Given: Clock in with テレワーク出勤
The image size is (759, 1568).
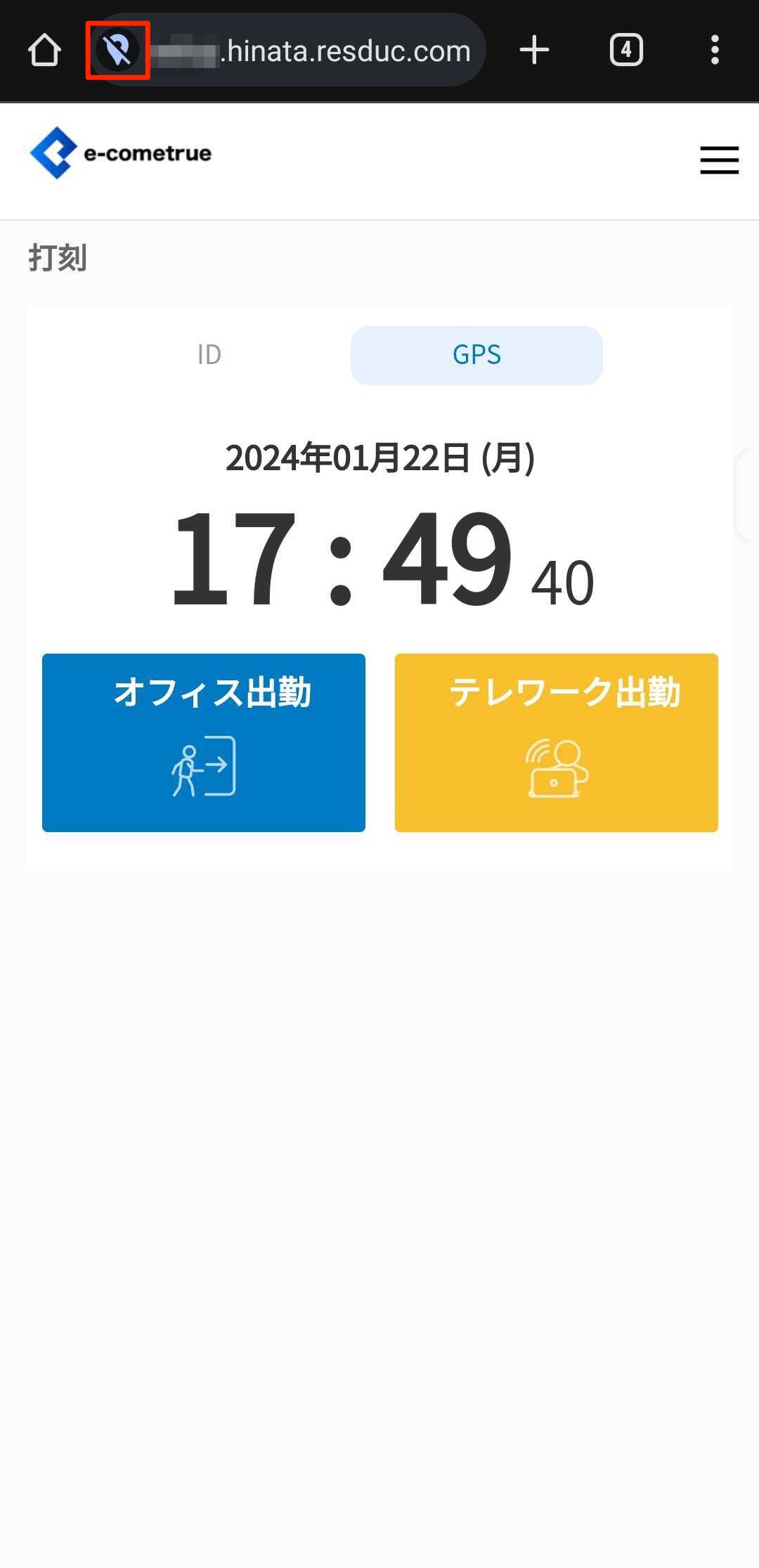Looking at the screenshot, I should pos(556,742).
